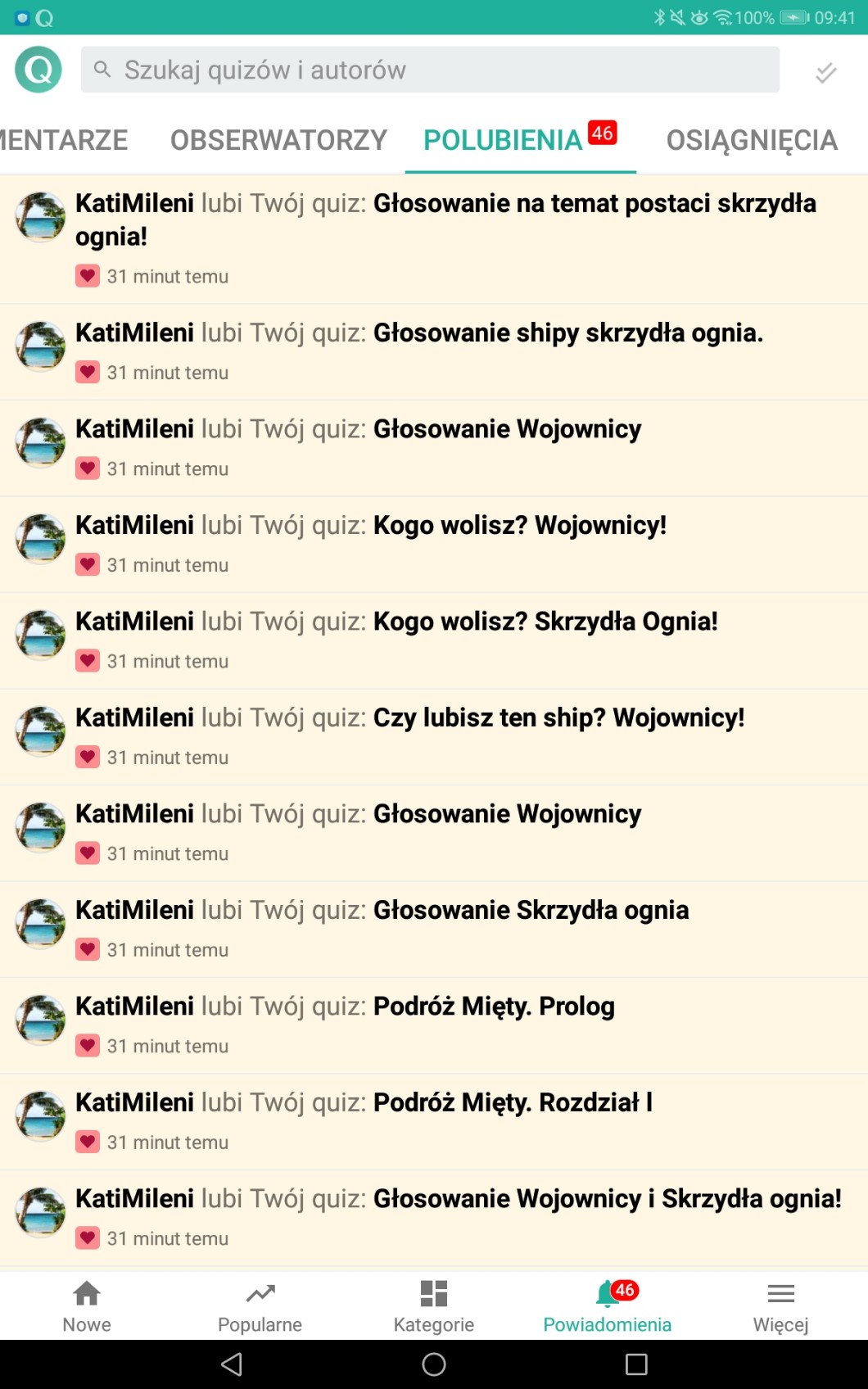Open the Q app logo
868x1389 pixels.
click(x=38, y=70)
